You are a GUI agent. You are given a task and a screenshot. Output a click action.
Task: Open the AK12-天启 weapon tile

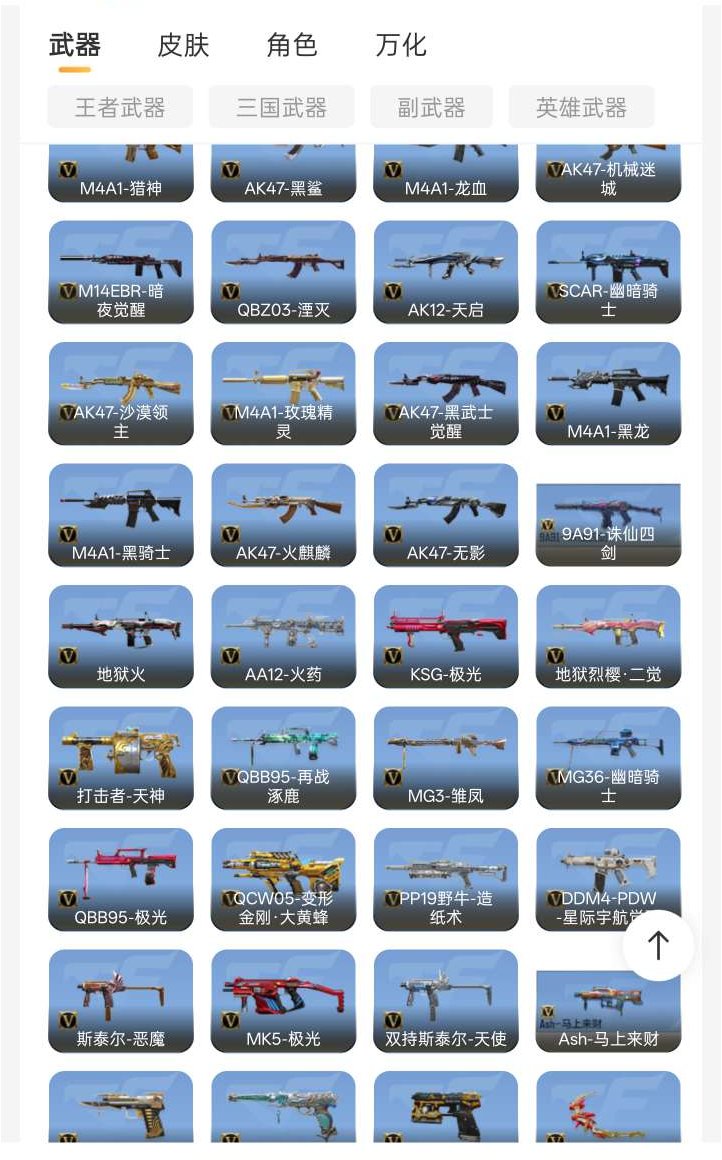[446, 272]
